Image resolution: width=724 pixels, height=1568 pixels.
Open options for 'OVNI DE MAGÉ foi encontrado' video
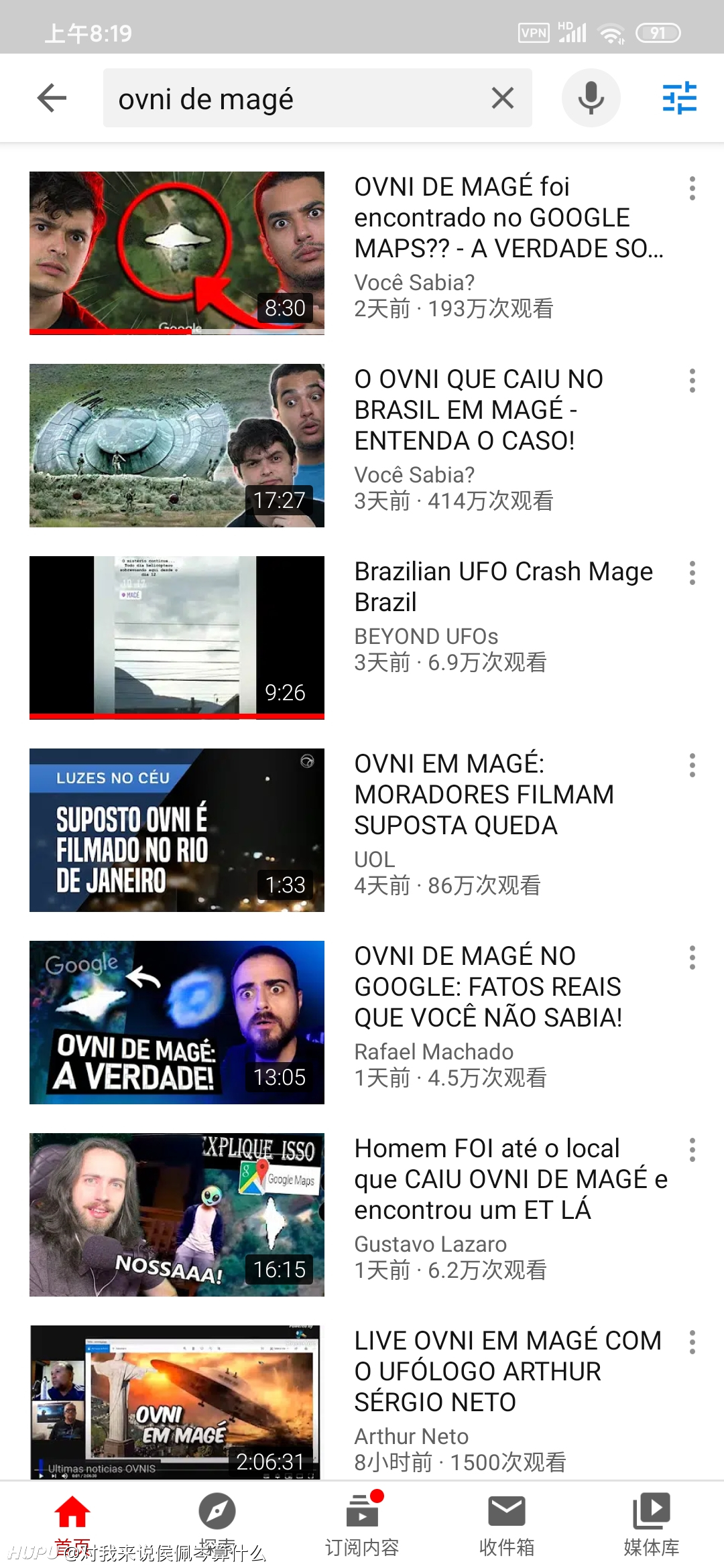[692, 189]
